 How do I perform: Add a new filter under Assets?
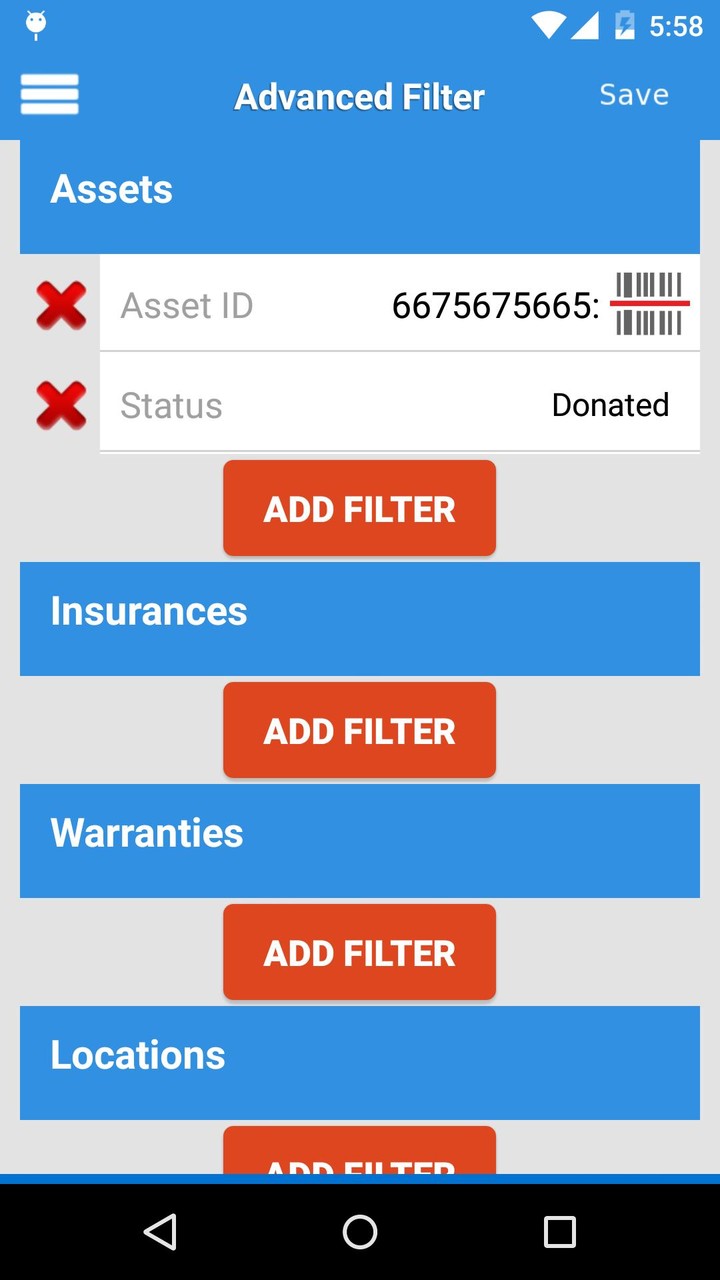[359, 508]
